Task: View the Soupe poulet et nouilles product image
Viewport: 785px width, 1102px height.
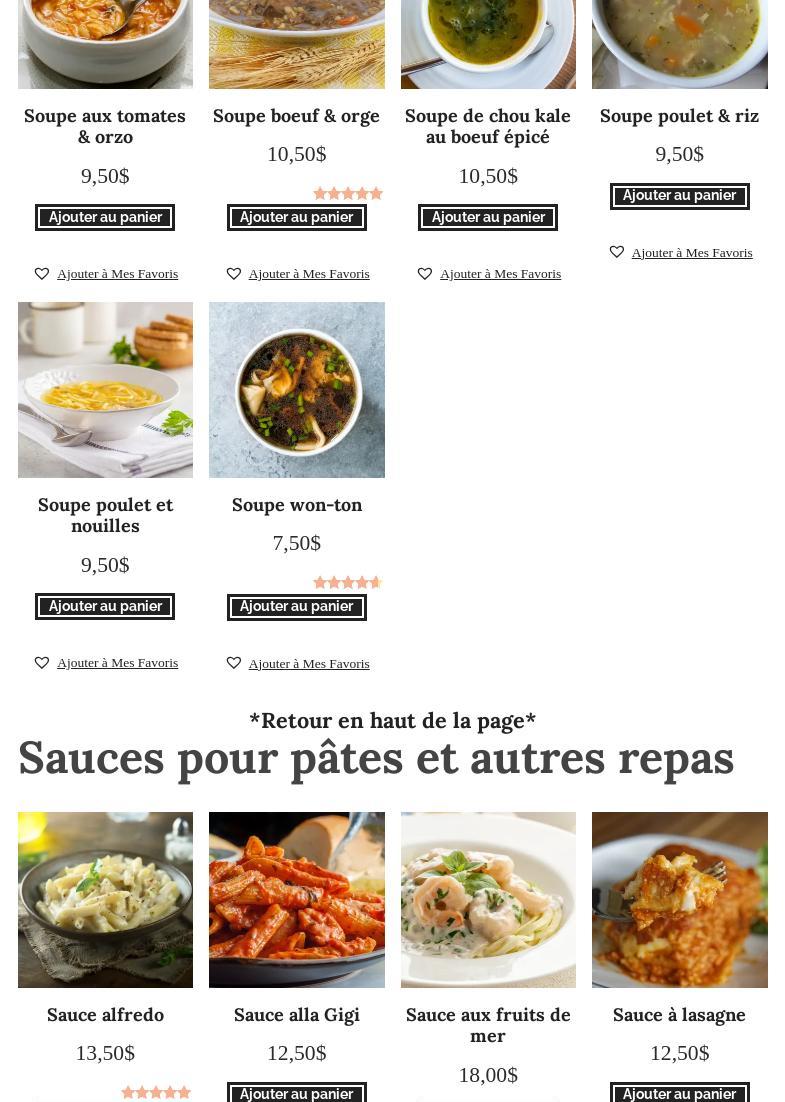Action: point(105,390)
